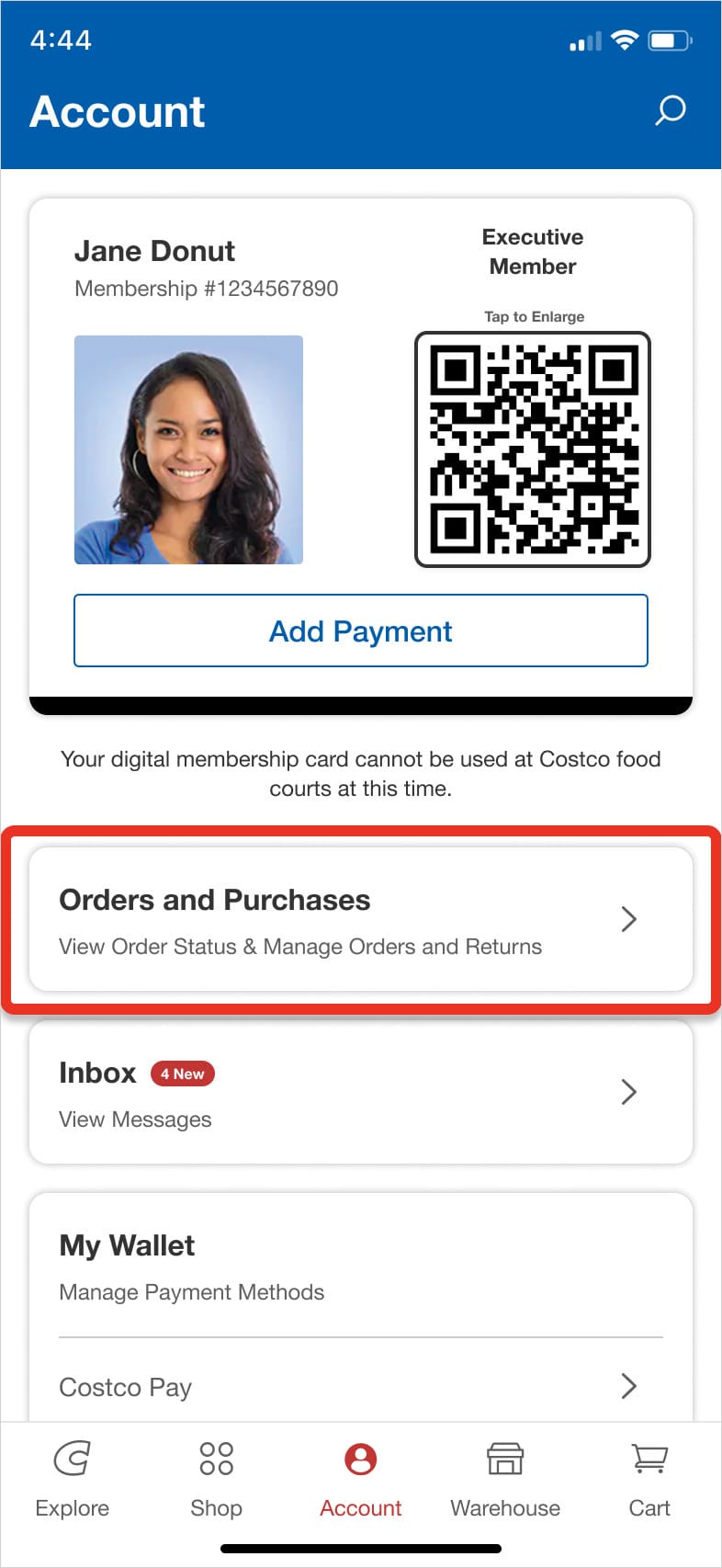Enlarge the membership QR code
Screen dimensions: 722x1568
[x=533, y=449]
